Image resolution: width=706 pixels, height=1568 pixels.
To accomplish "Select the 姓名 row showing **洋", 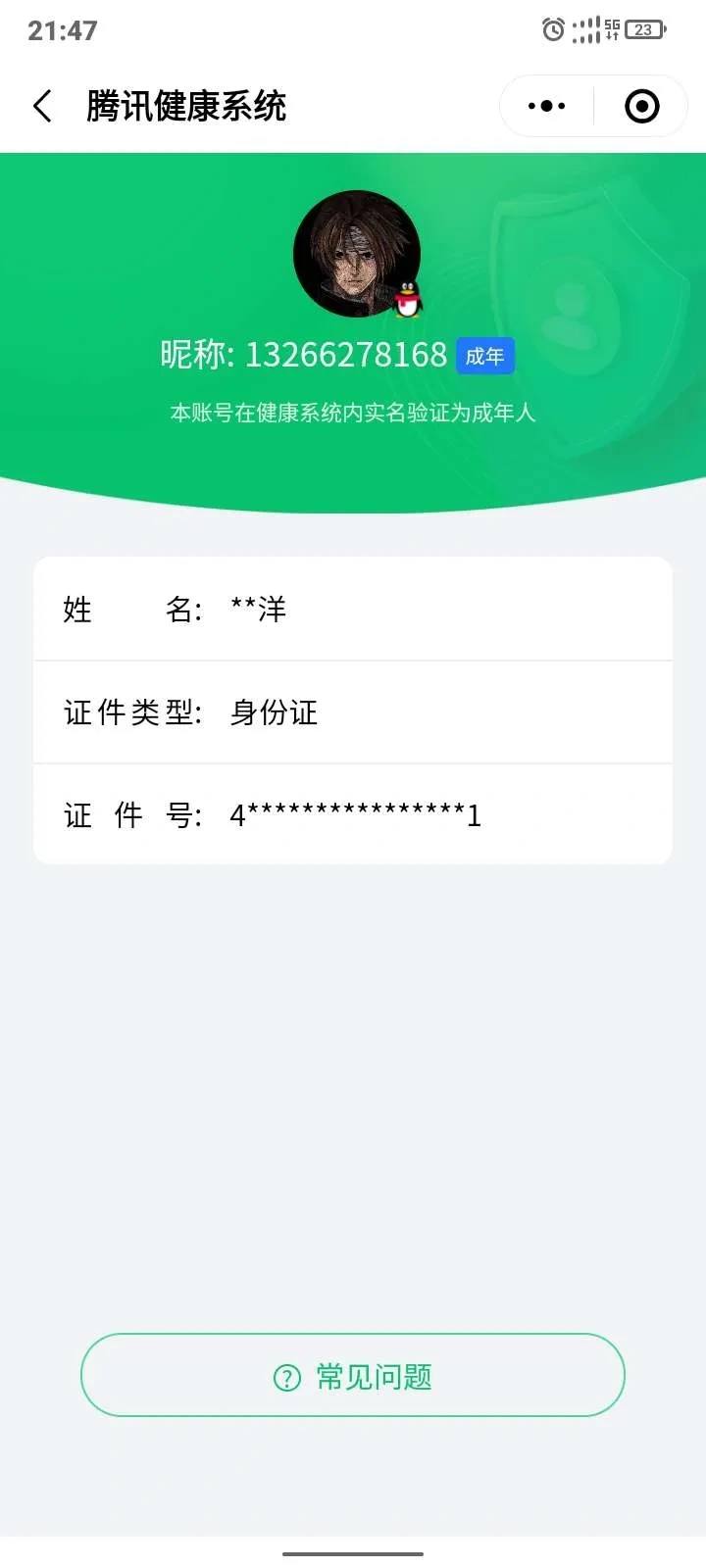I will [x=353, y=609].
